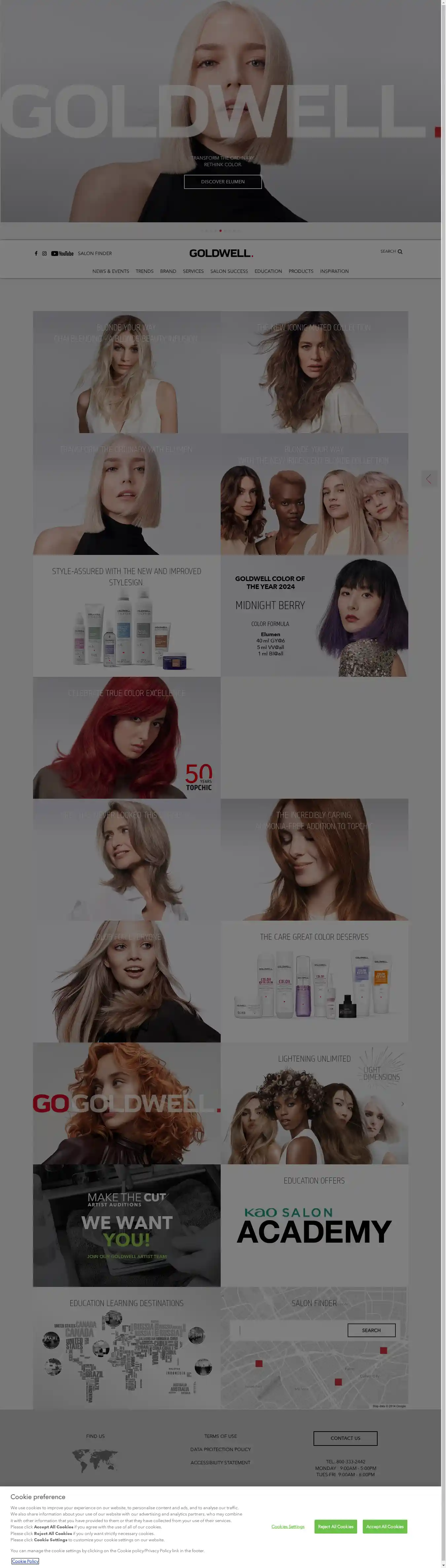Screen dimensions: 446x1568
Task: Tap the Contact Us button
Action: click(x=345, y=1438)
